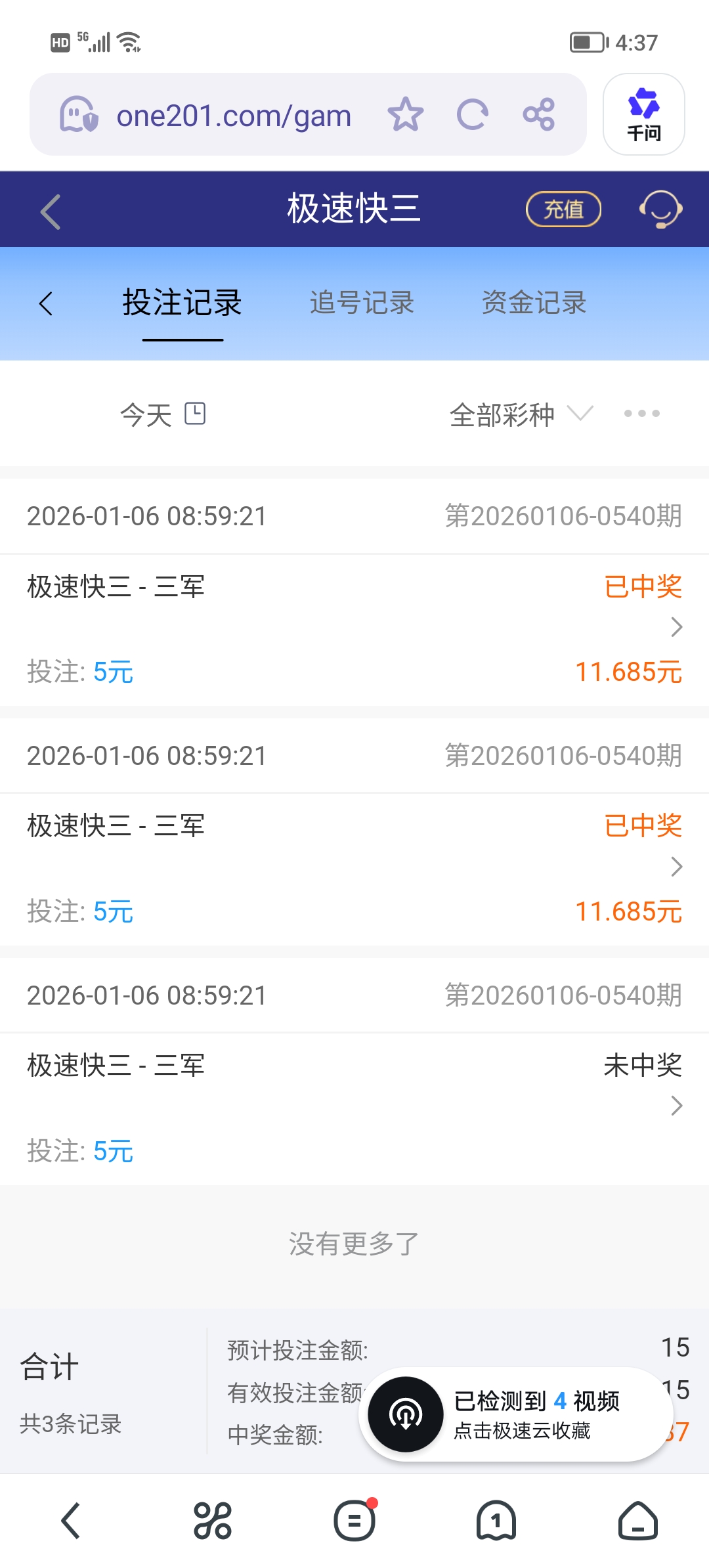709x1568 pixels.
Task: Share the page via the share icon
Action: coord(538,114)
